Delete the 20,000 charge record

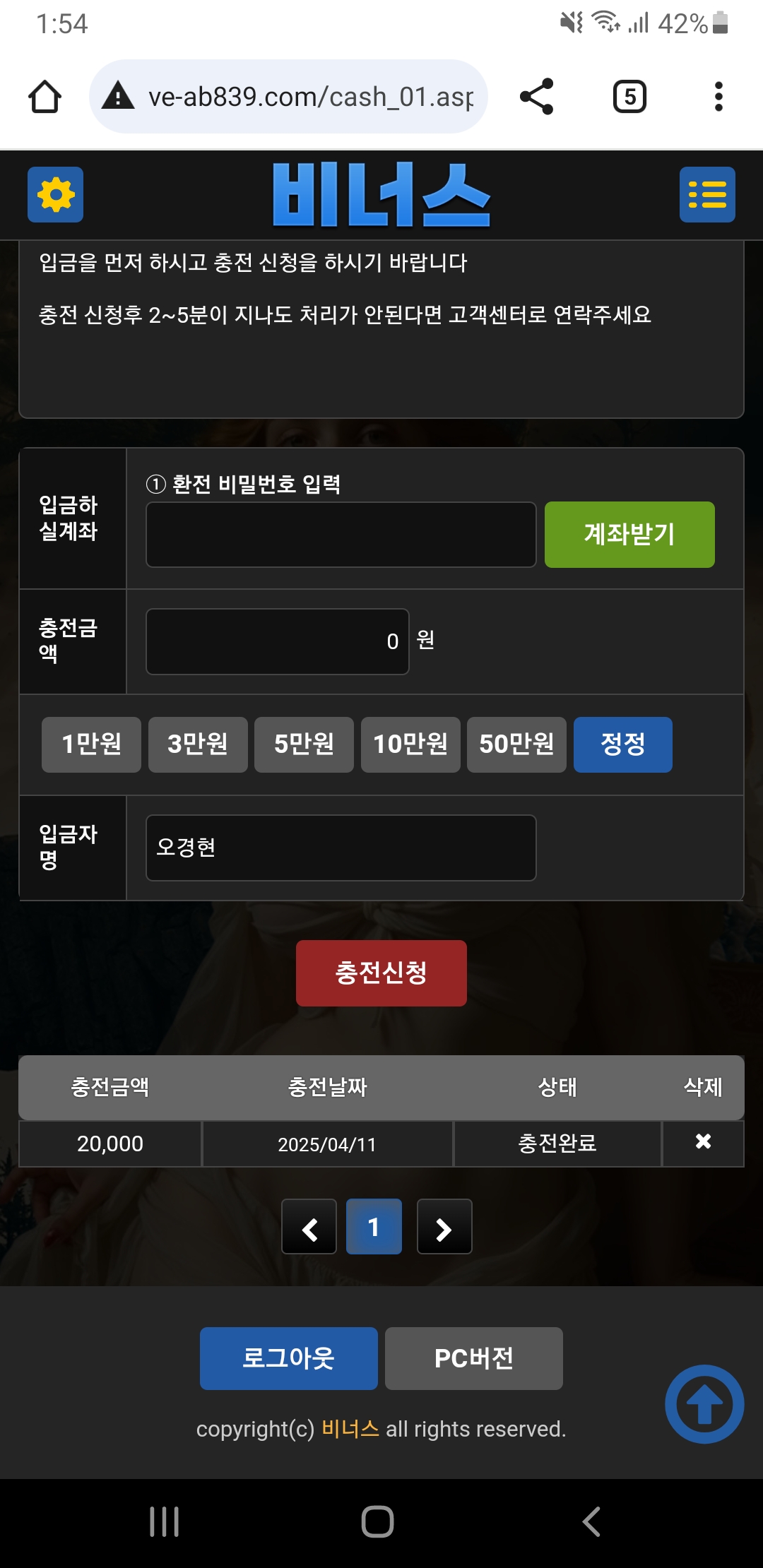coord(703,1141)
